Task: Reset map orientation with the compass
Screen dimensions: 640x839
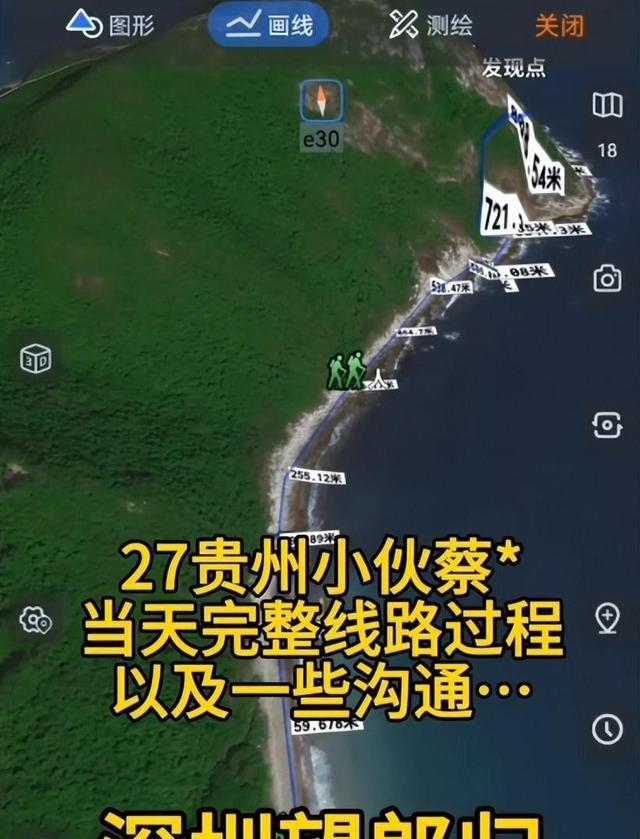Action: click(x=321, y=100)
